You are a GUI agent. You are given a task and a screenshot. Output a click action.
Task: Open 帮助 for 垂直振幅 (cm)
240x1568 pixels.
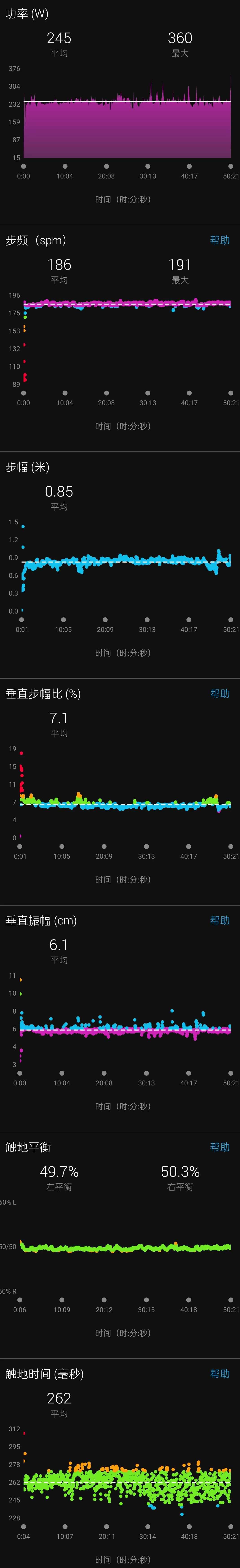[x=219, y=920]
